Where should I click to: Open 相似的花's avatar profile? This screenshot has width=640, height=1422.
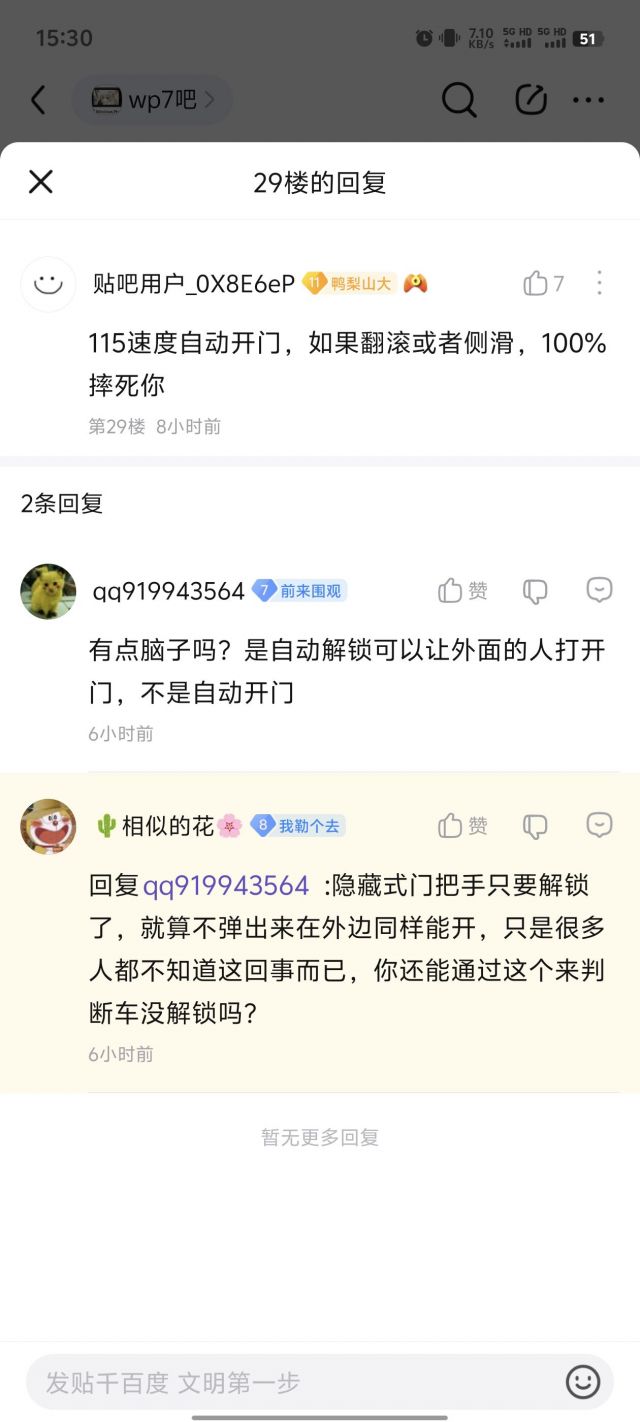pyautogui.click(x=48, y=826)
